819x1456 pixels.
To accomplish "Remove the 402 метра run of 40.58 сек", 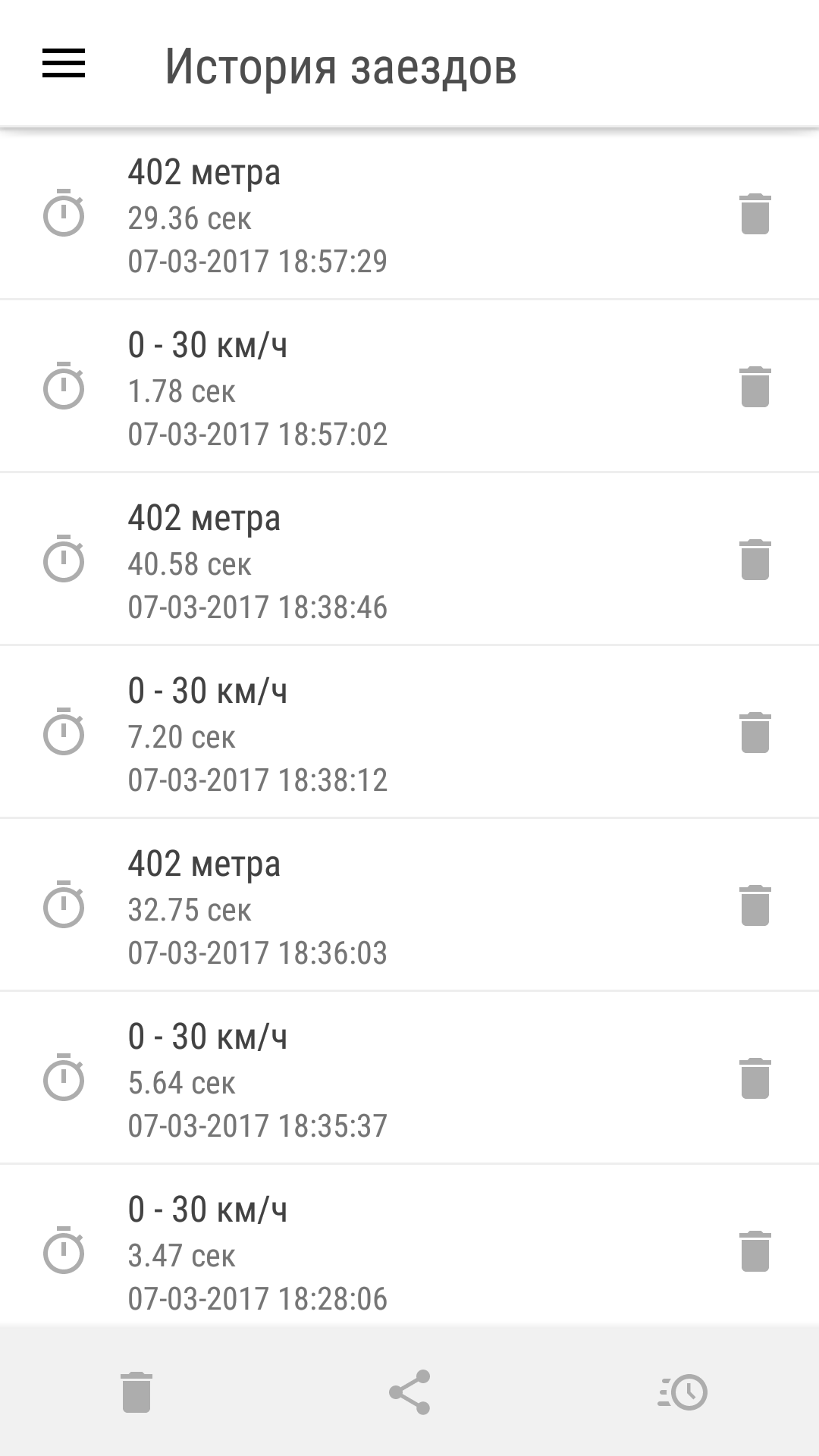I will click(x=755, y=560).
